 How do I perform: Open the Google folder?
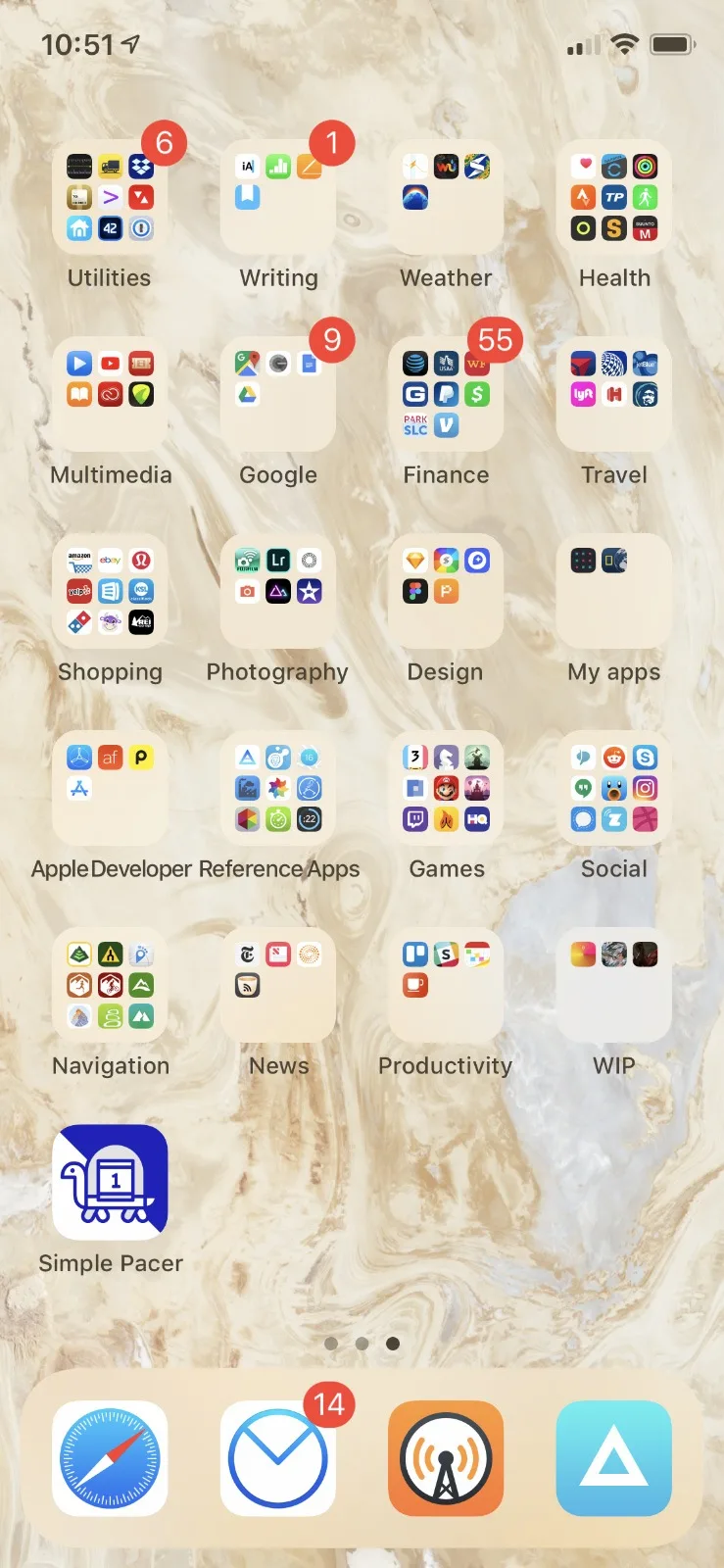pyautogui.click(x=278, y=394)
